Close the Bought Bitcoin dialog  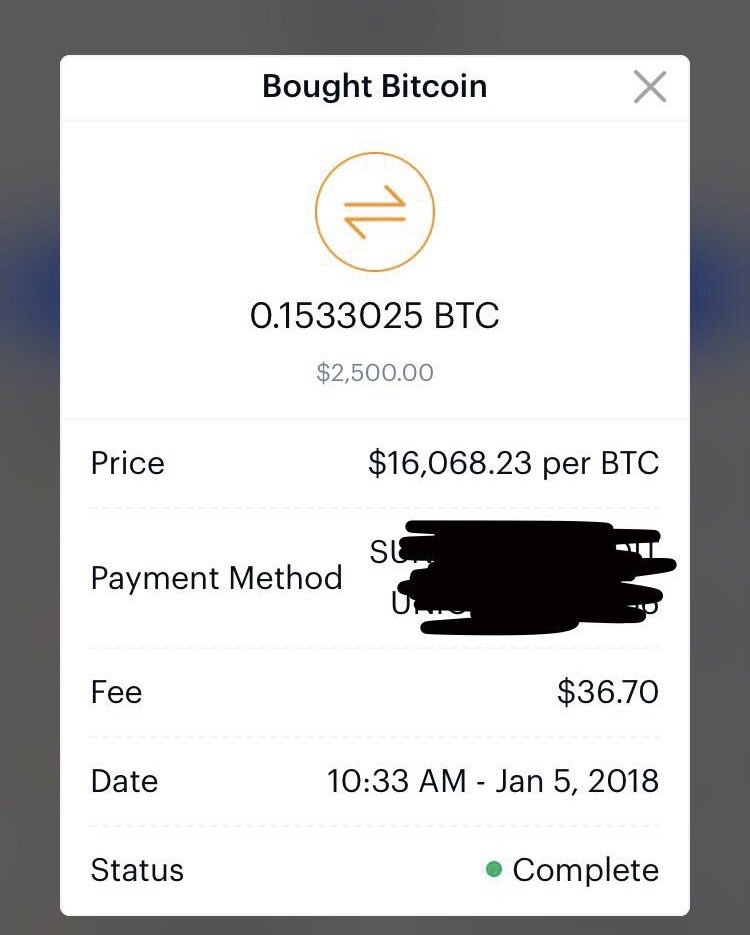coord(650,87)
